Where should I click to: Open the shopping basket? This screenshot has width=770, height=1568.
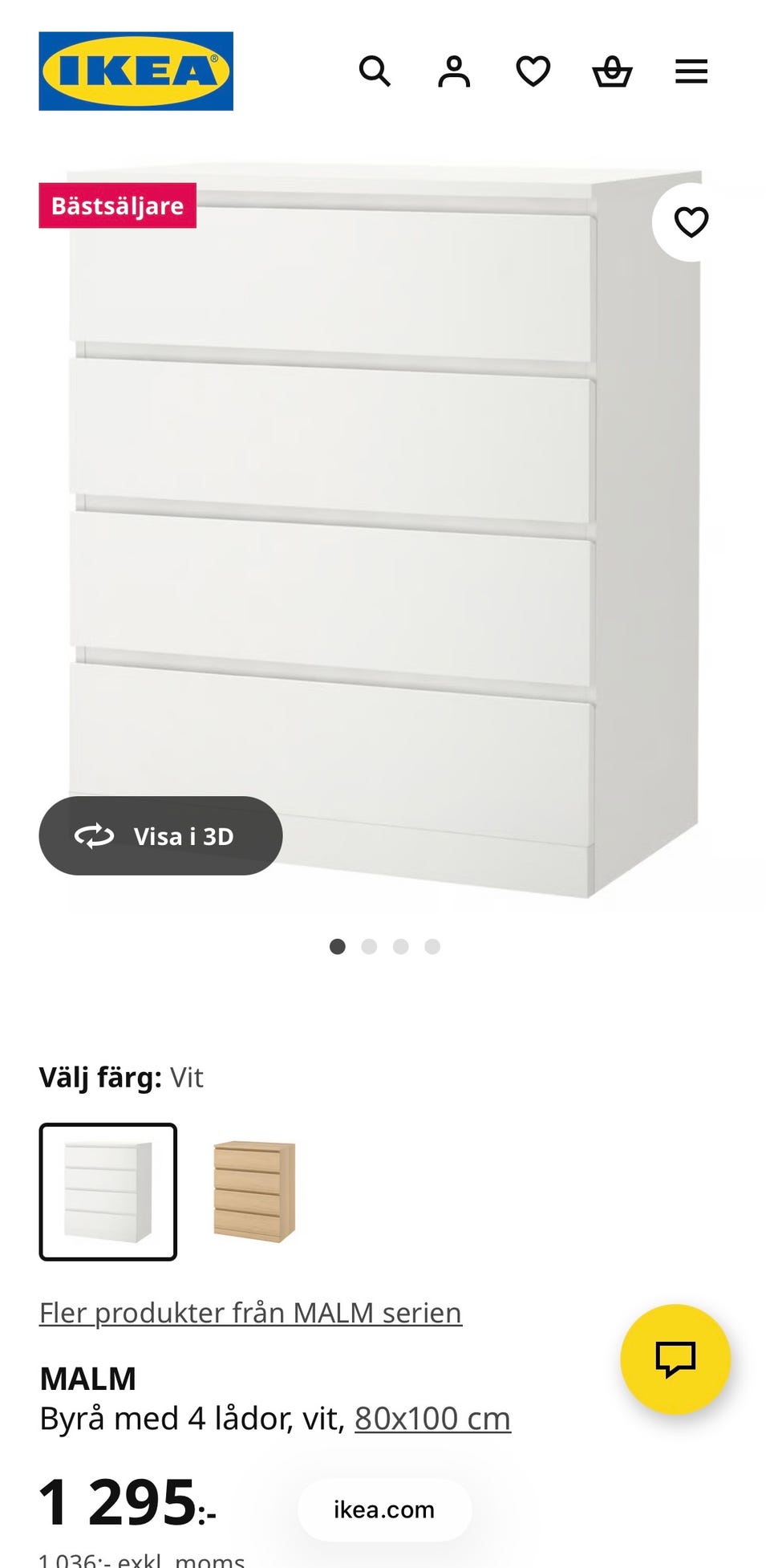pyautogui.click(x=611, y=71)
